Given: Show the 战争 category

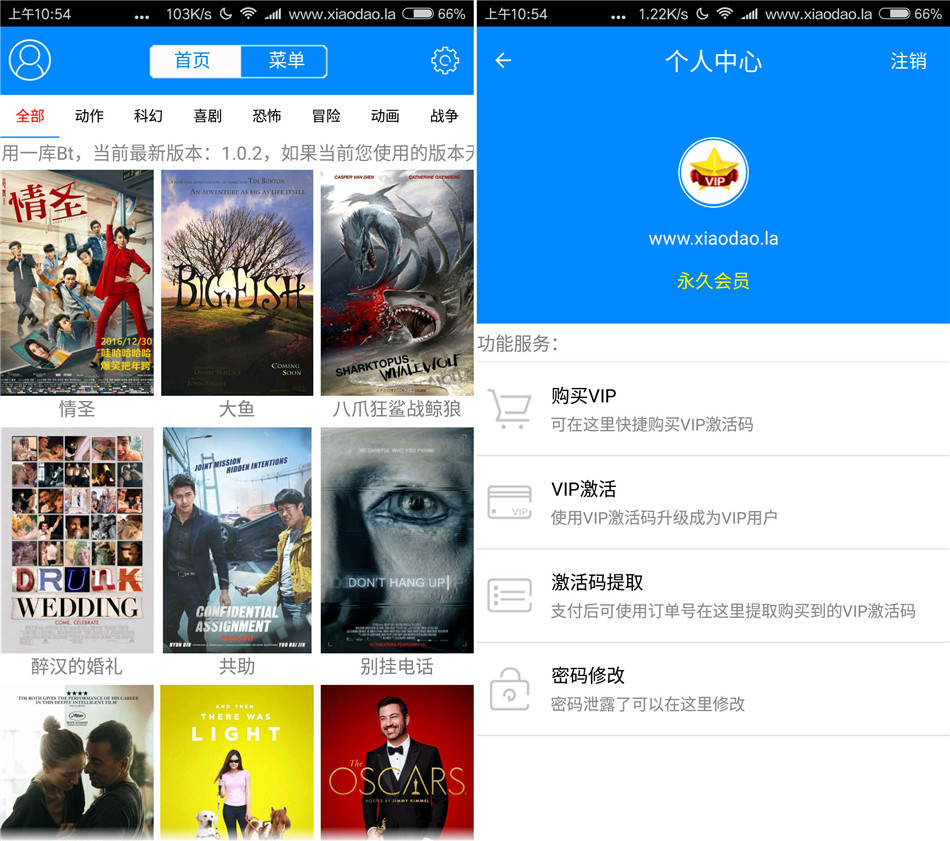Looking at the screenshot, I should 444,116.
